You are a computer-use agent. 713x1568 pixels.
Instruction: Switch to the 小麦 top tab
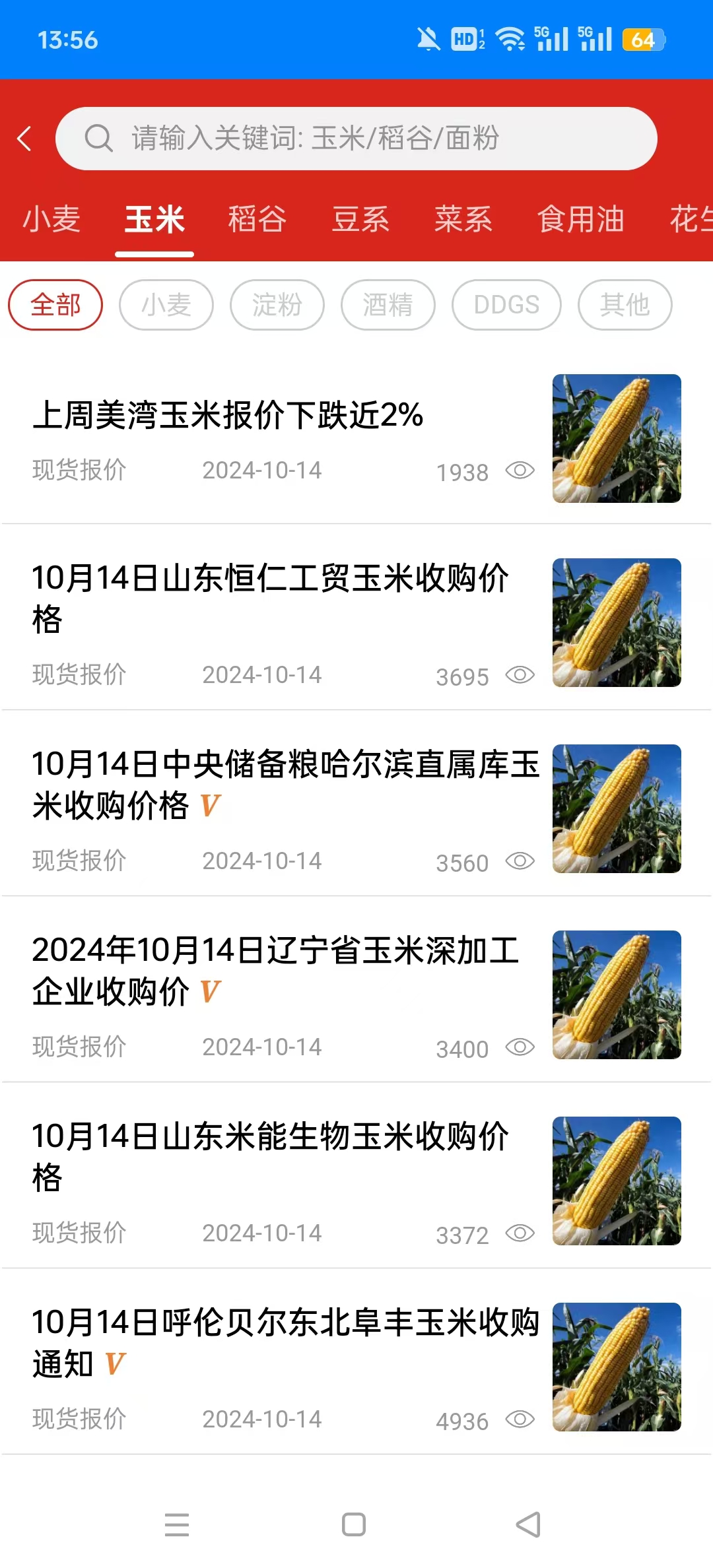point(51,219)
